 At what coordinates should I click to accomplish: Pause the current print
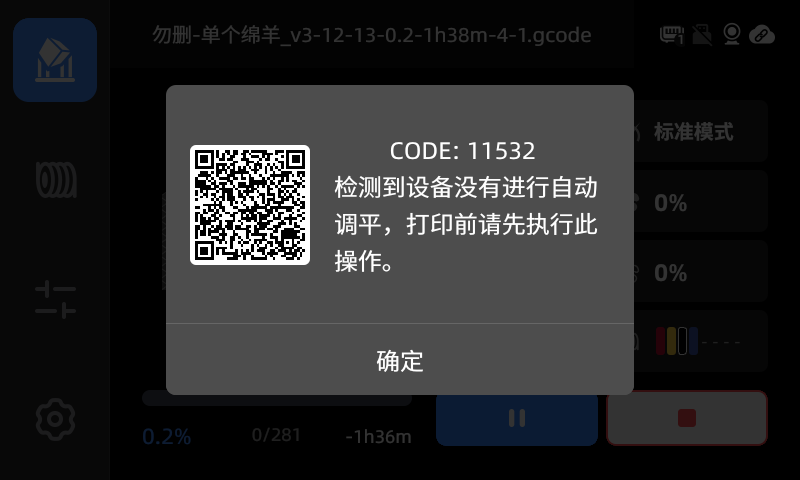[x=517, y=418]
